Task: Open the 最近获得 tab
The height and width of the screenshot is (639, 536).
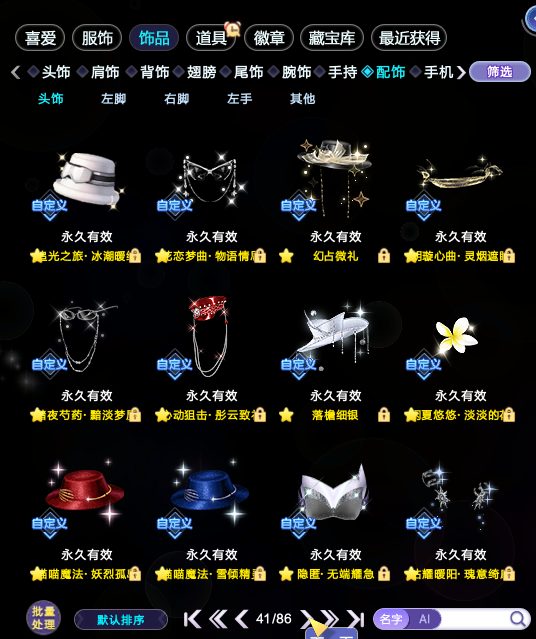Action: pos(409,38)
